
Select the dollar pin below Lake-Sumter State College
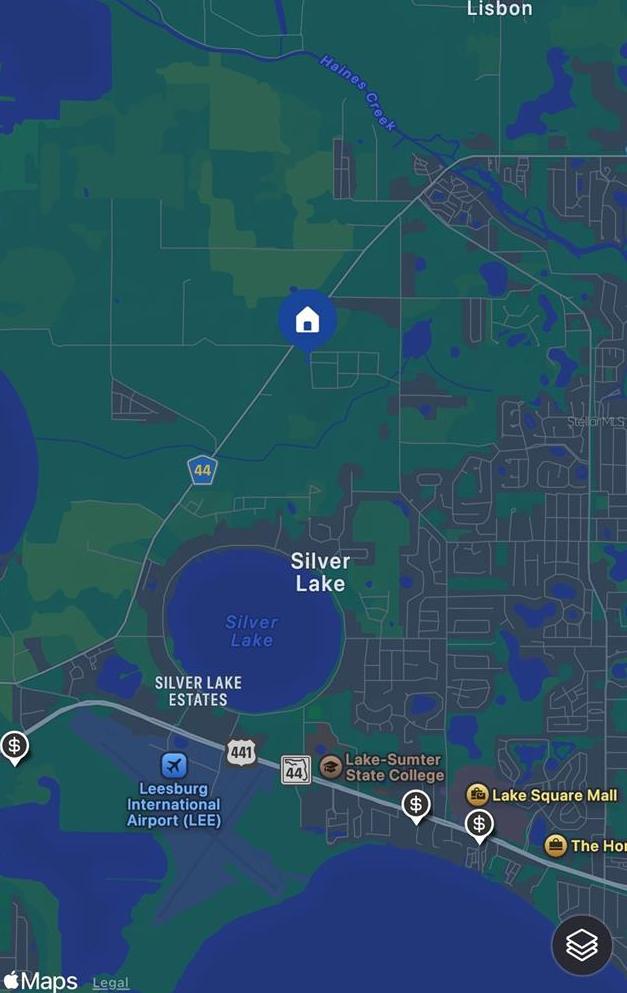click(x=416, y=804)
